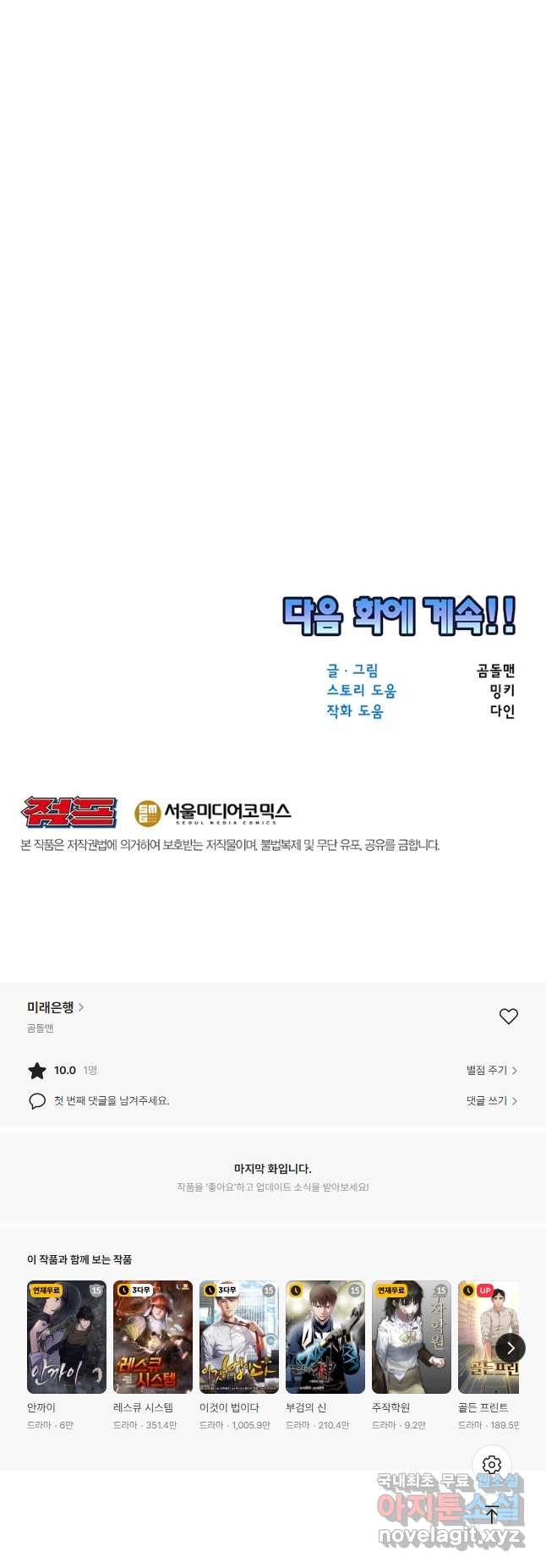Viewport: 546px width, 1568px height.
Task: Open the 부검의 신 webtoon card
Action: point(325,1337)
